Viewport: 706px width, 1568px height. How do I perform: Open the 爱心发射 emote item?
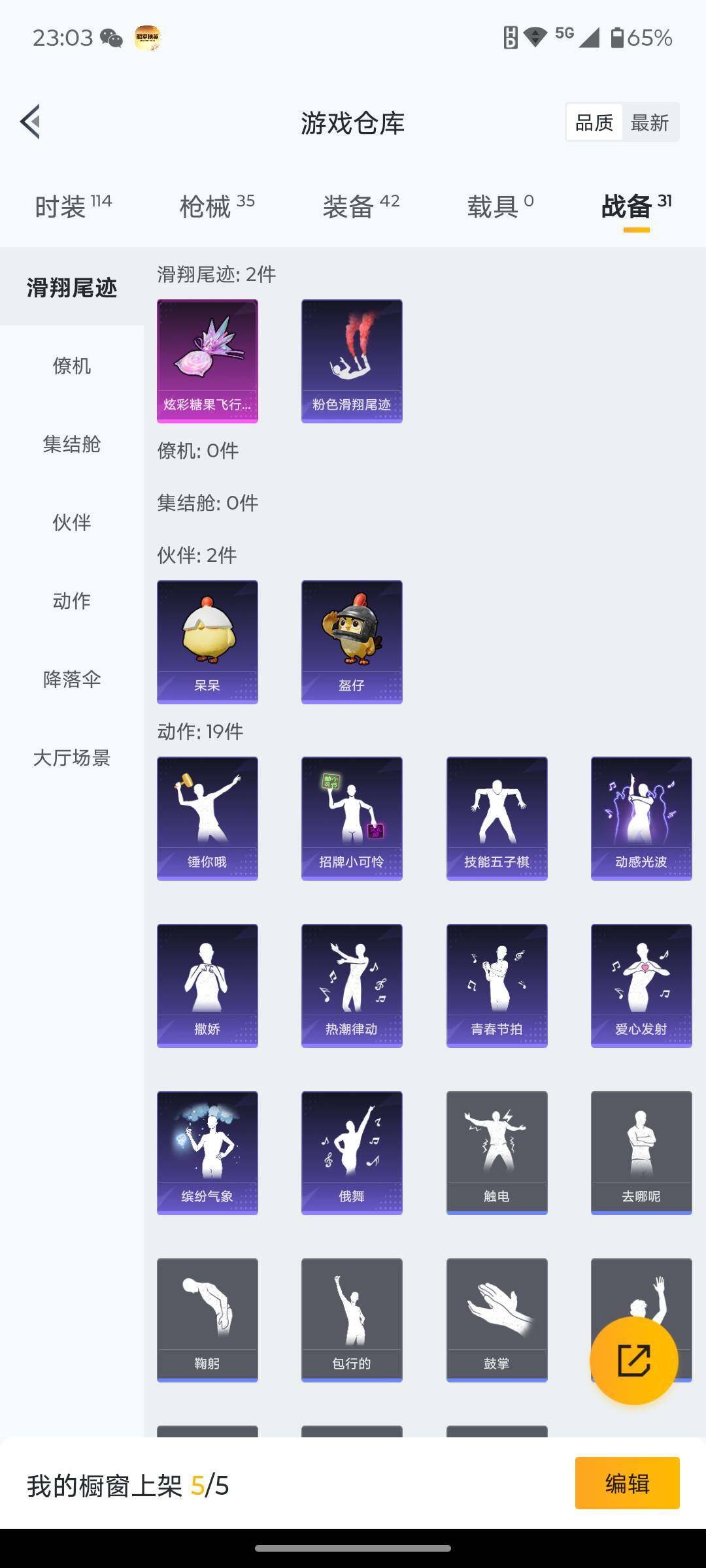click(641, 985)
